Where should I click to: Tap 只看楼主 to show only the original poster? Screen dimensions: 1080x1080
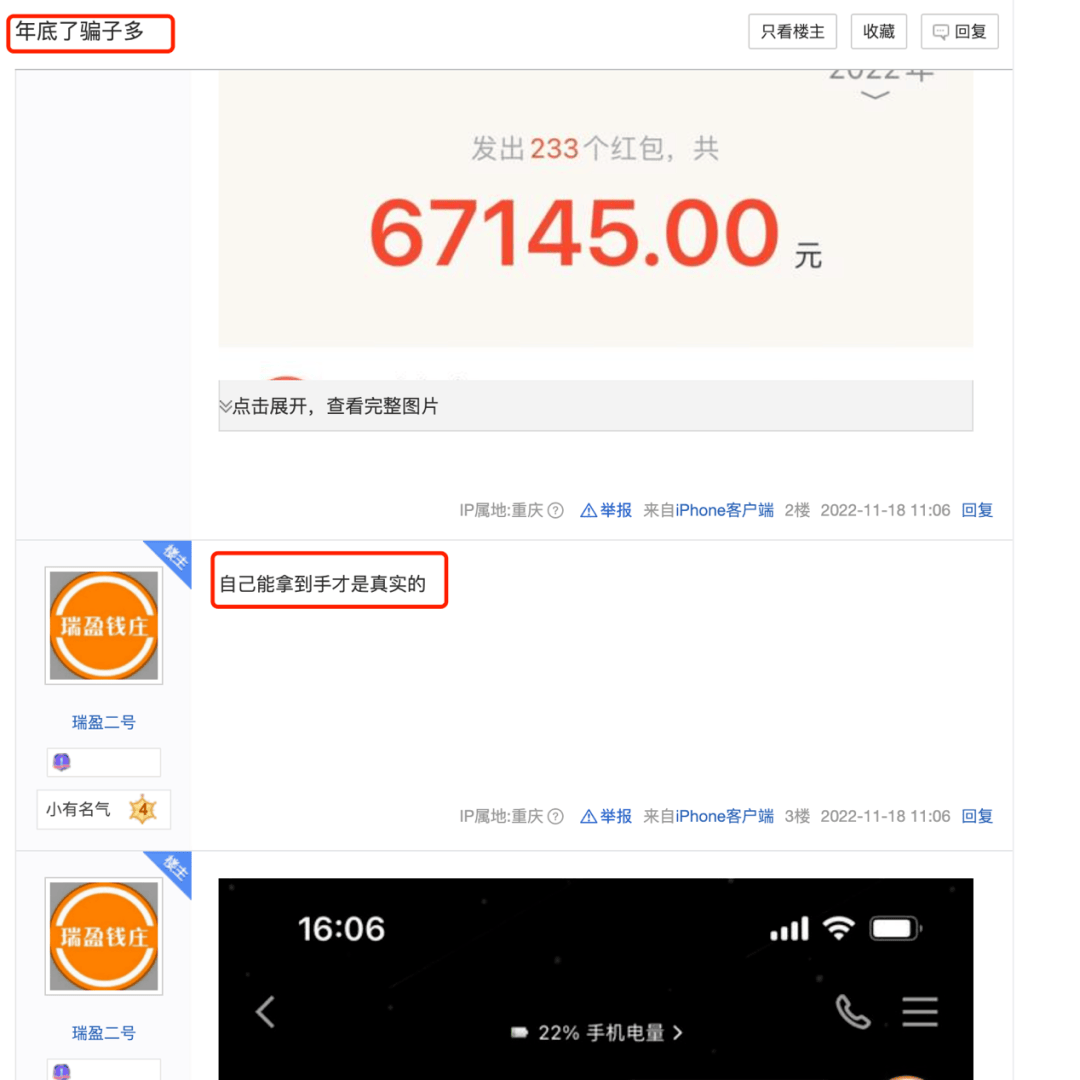792,32
